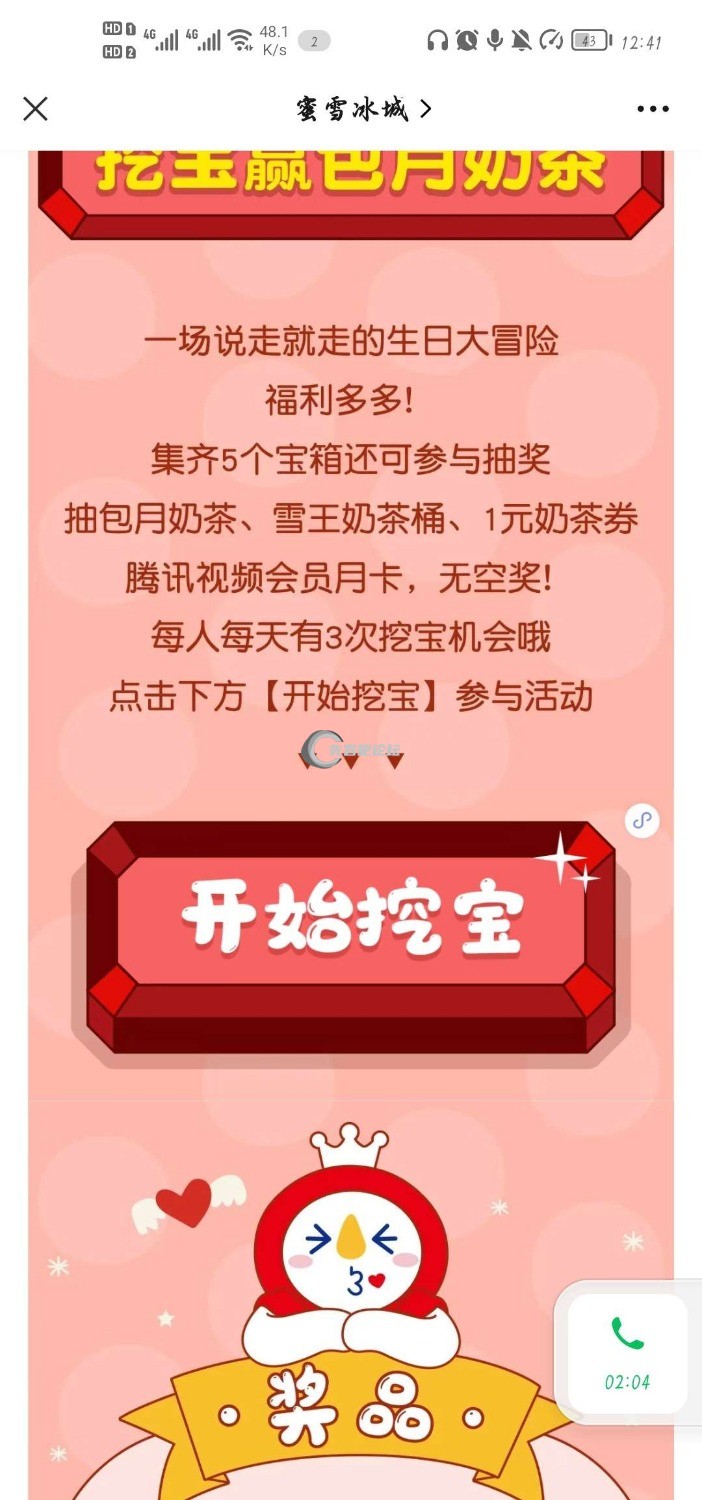The width and height of the screenshot is (702, 1500).
Task: Open the three-dot overflow menu
Action: click(653, 109)
